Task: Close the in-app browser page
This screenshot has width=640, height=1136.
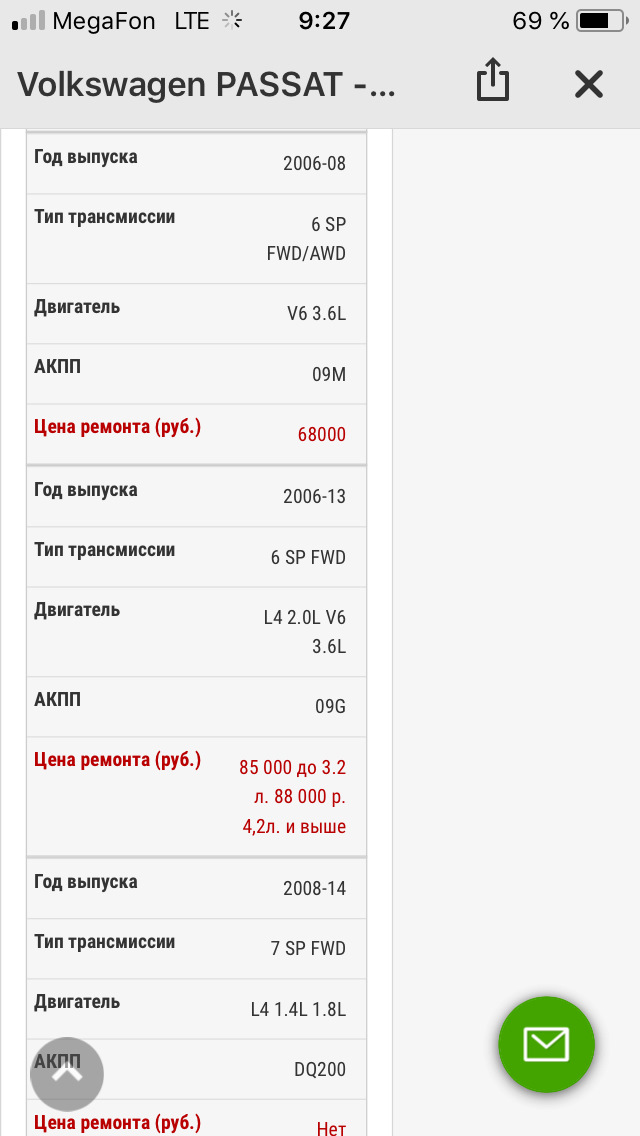Action: [589, 85]
